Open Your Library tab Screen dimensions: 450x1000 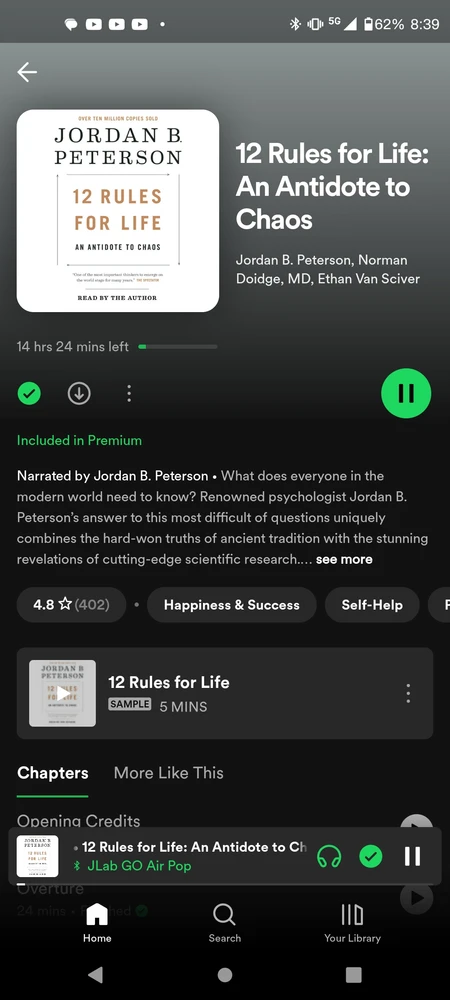point(352,922)
